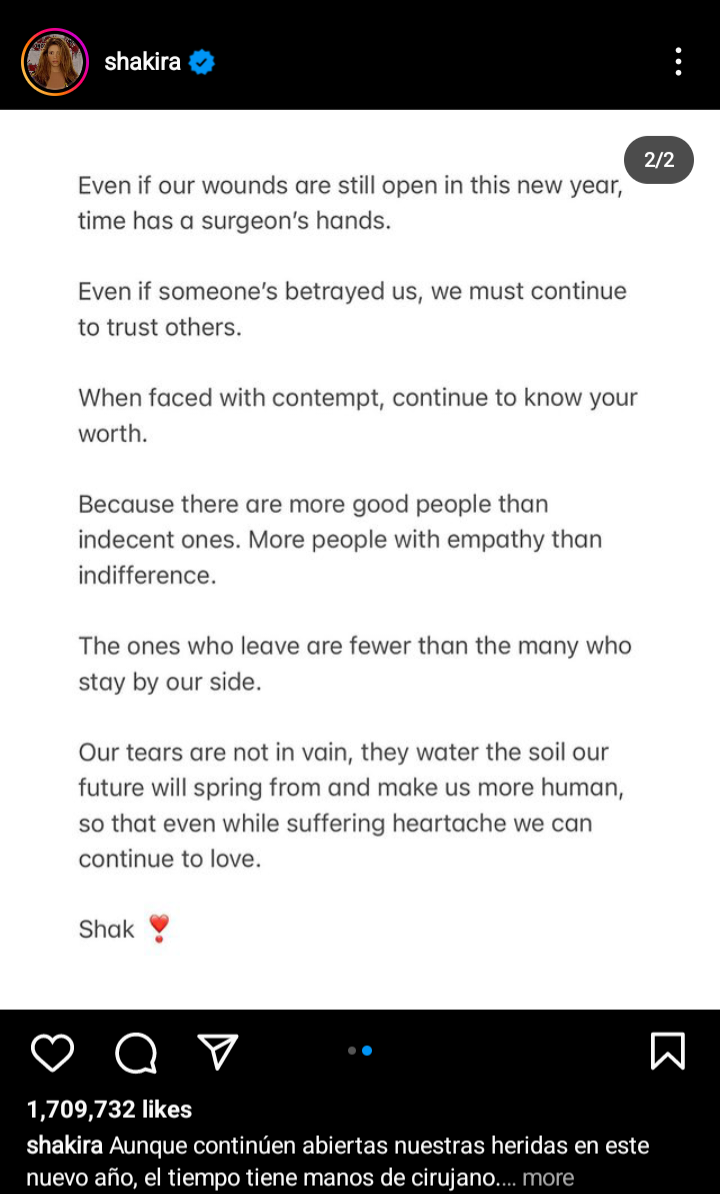Share this post via the paper plane

point(218,1052)
